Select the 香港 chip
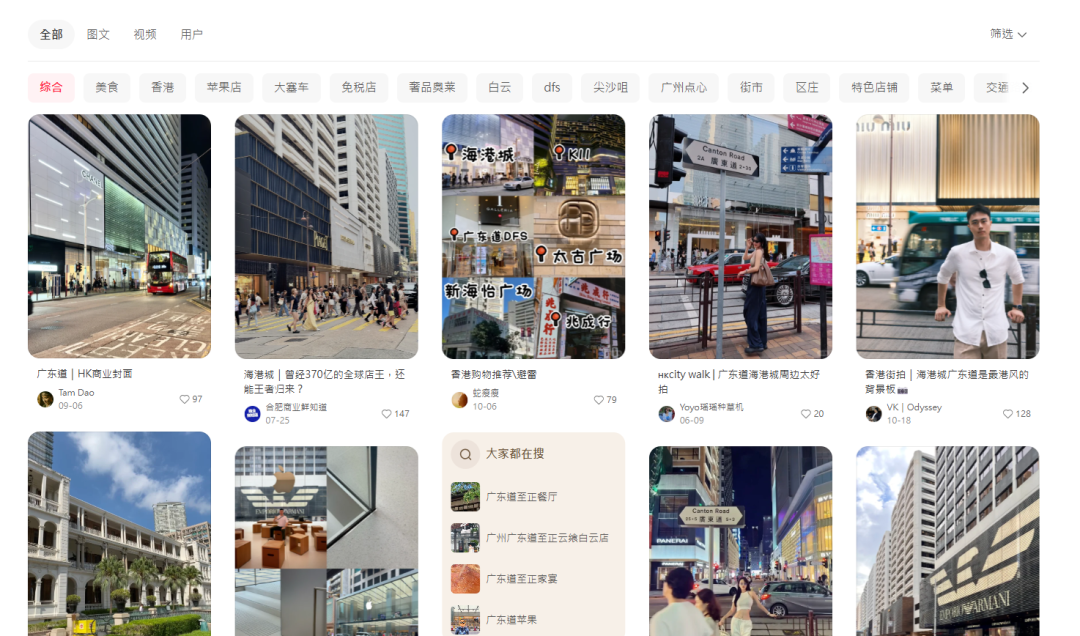The image size is (1080, 636). click(162, 88)
